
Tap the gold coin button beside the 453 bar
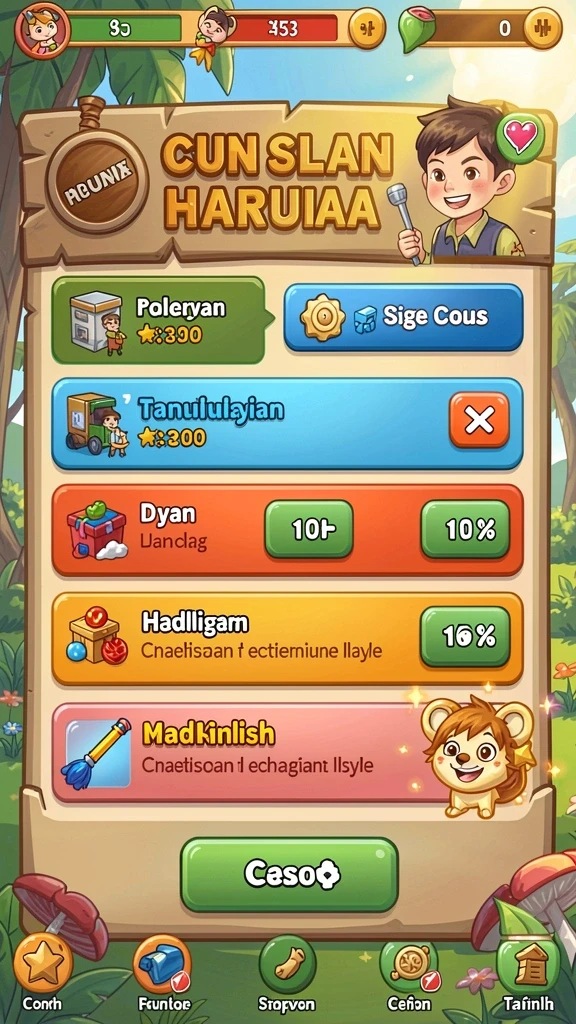pos(367,29)
